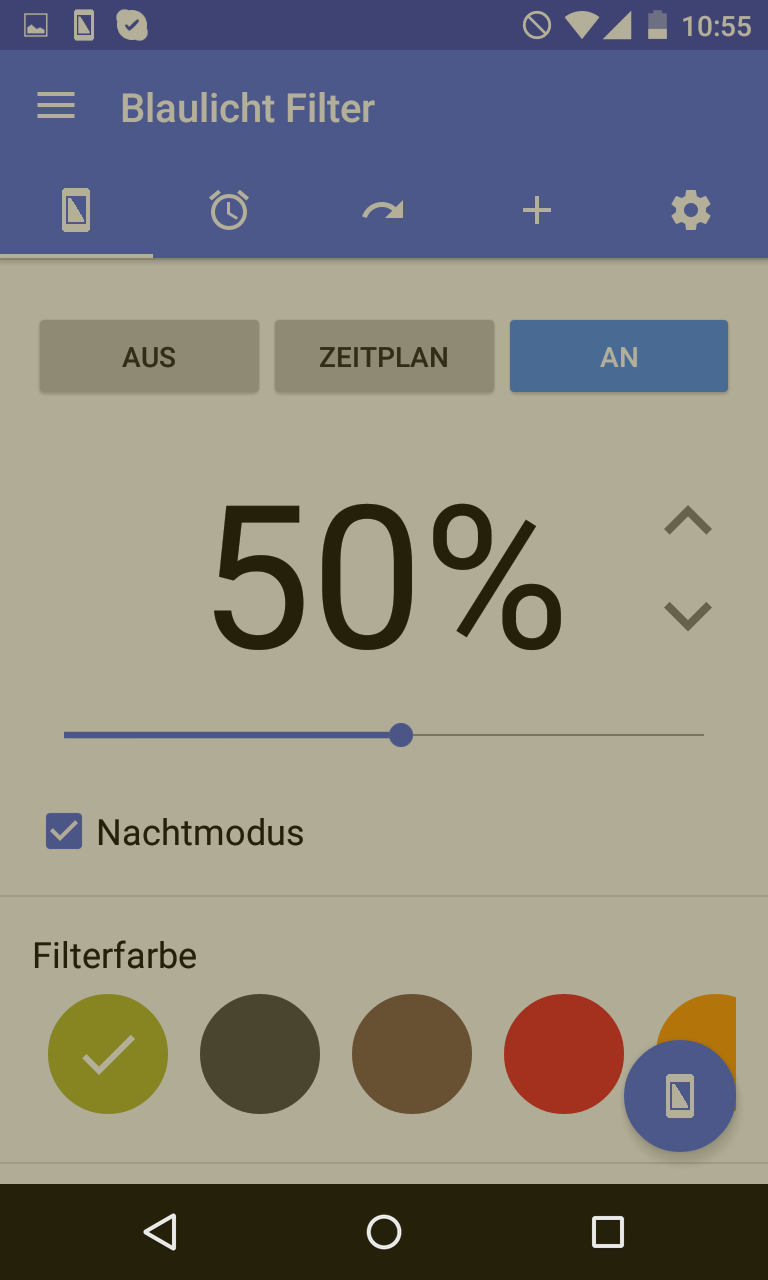This screenshot has height=1280, width=768.
Task: Select the phone filter tab
Action: point(76,210)
